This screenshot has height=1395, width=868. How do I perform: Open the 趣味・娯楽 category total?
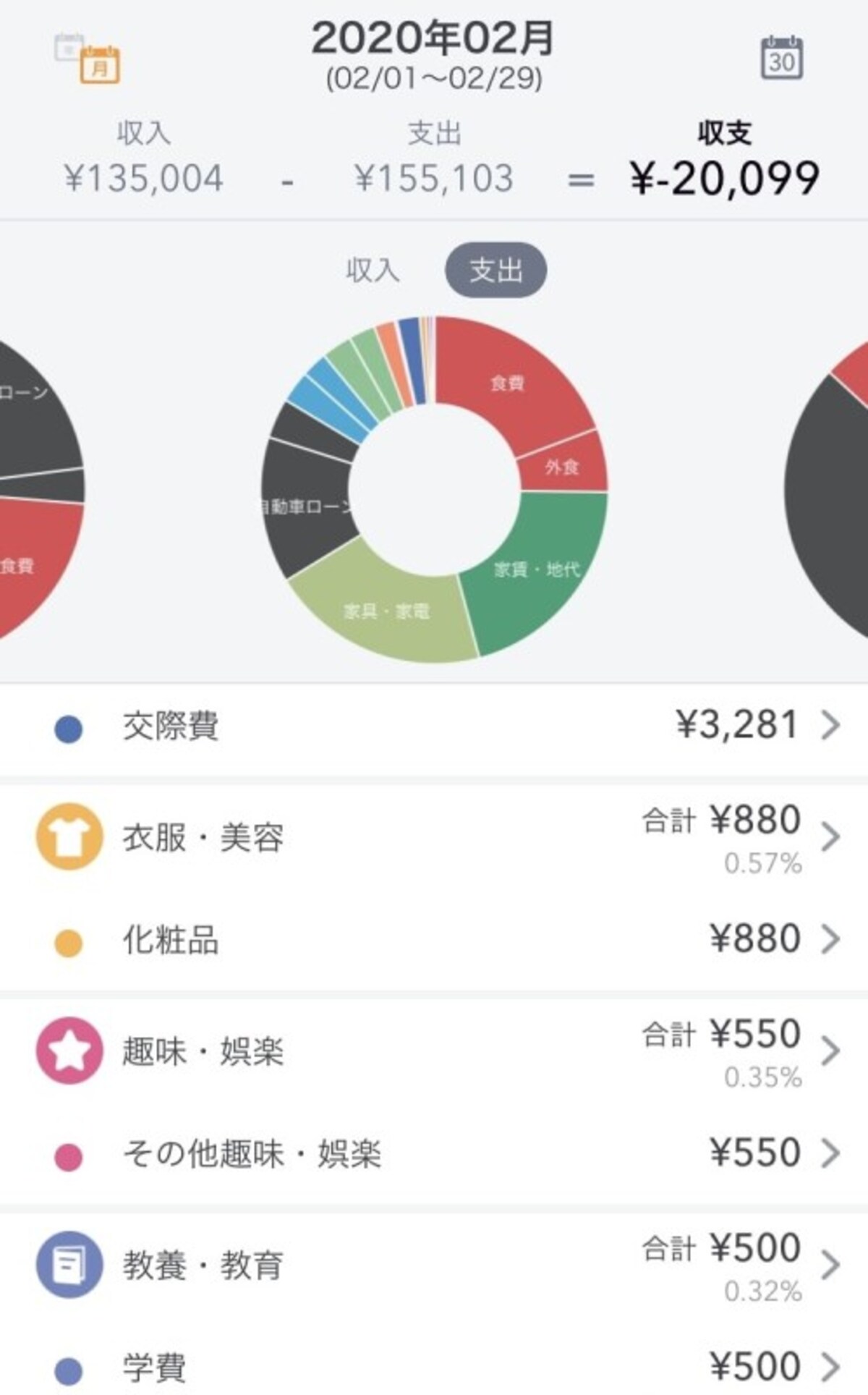[x=434, y=1051]
